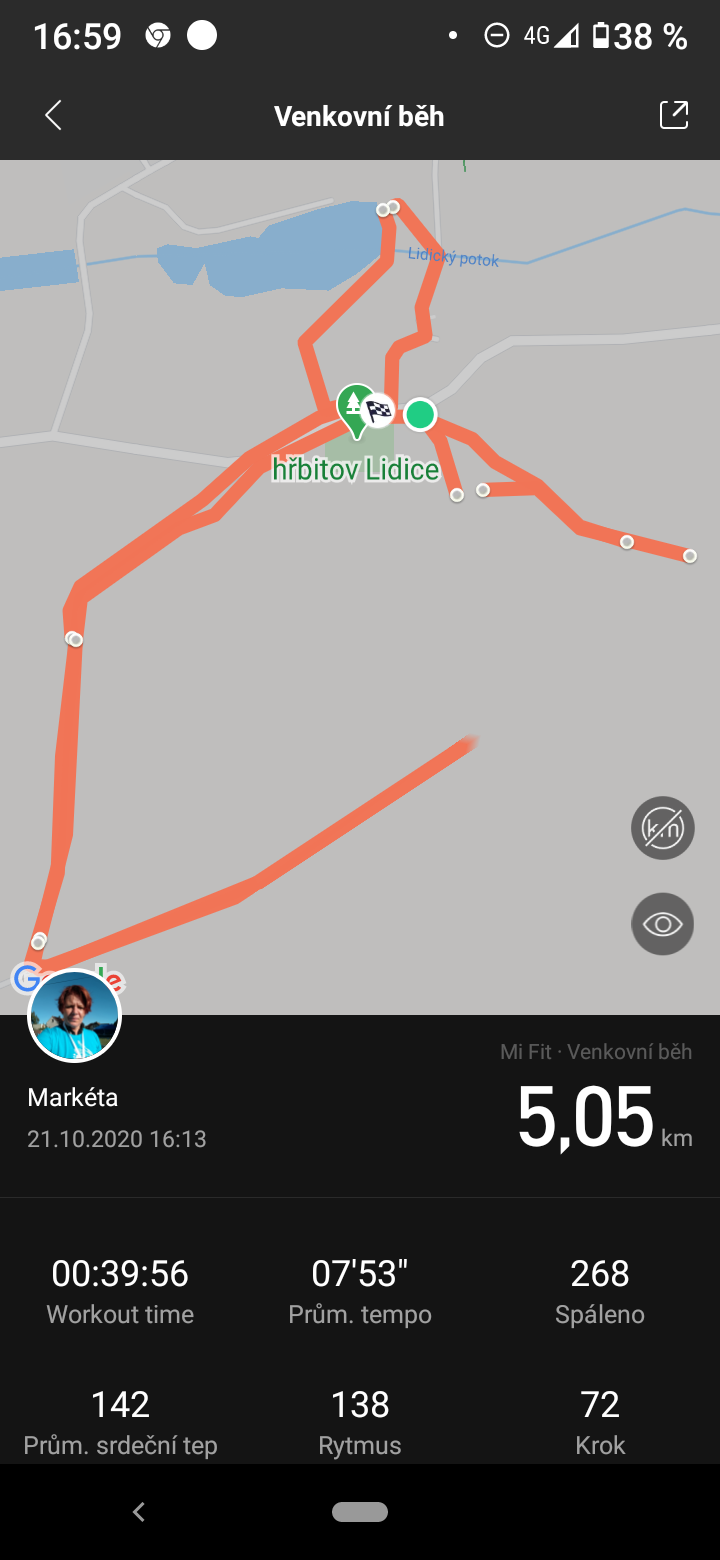Toggle kilometer markers on the map

pyautogui.click(x=663, y=828)
